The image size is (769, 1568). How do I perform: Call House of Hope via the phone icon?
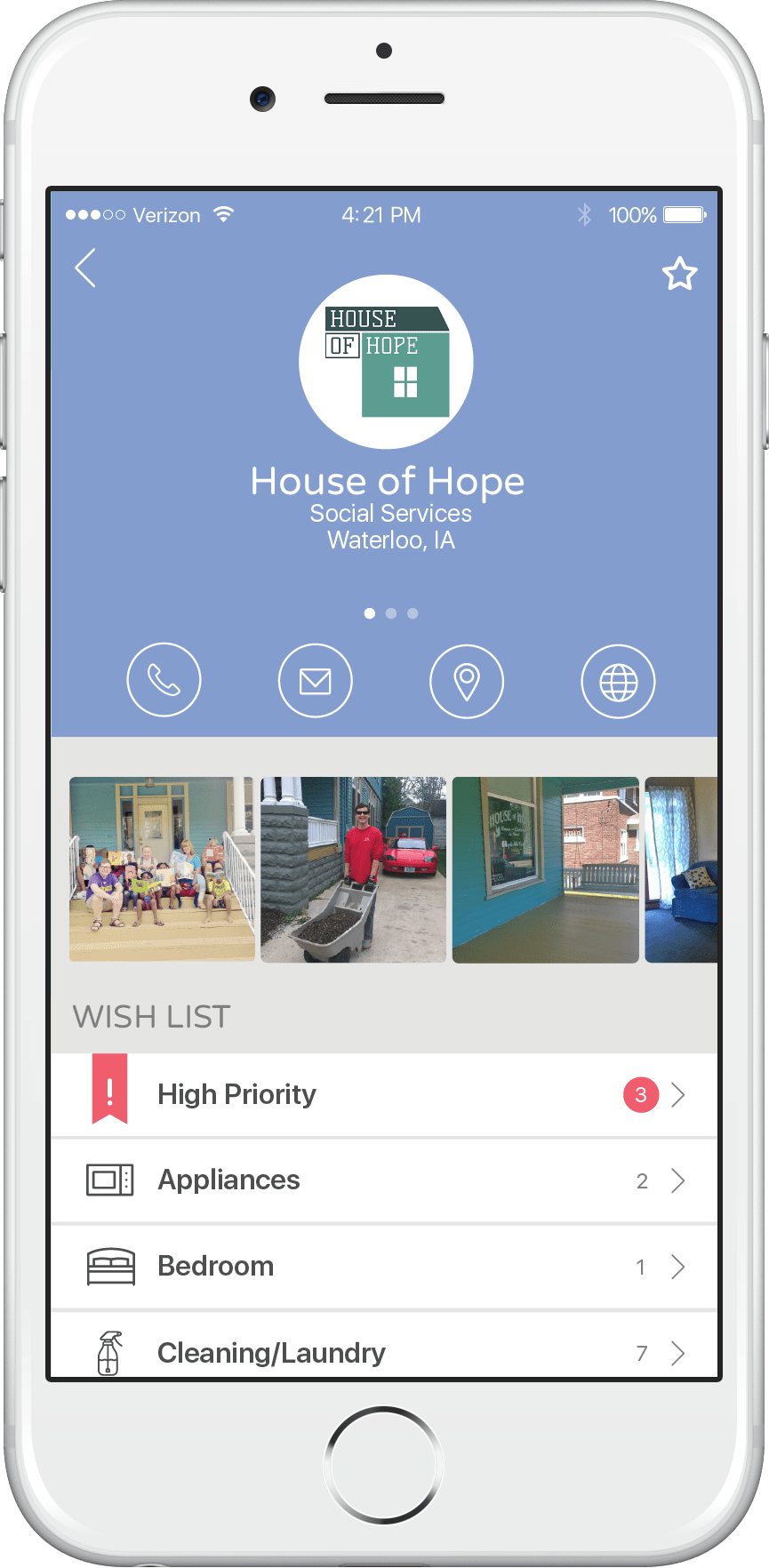pyautogui.click(x=164, y=680)
